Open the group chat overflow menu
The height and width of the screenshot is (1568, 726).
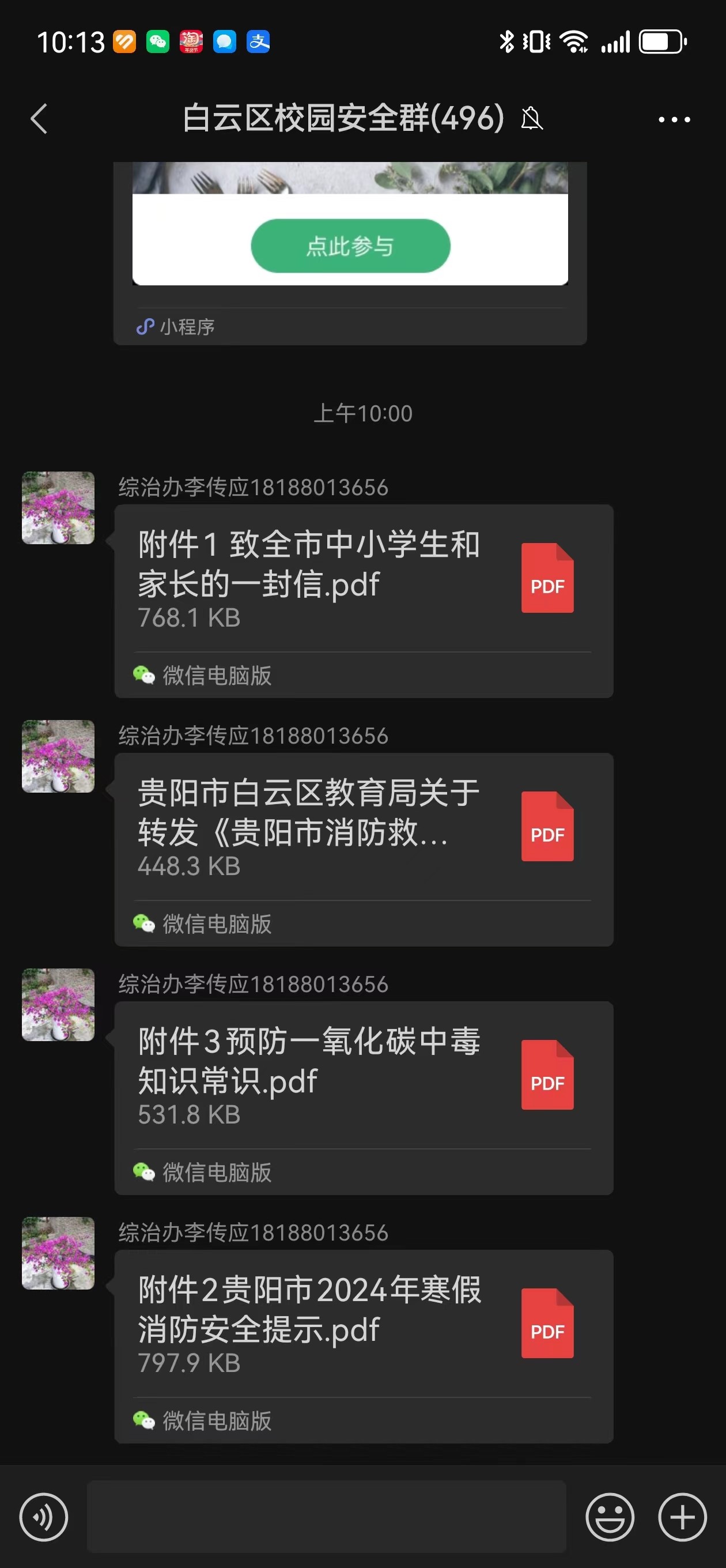coord(674,119)
